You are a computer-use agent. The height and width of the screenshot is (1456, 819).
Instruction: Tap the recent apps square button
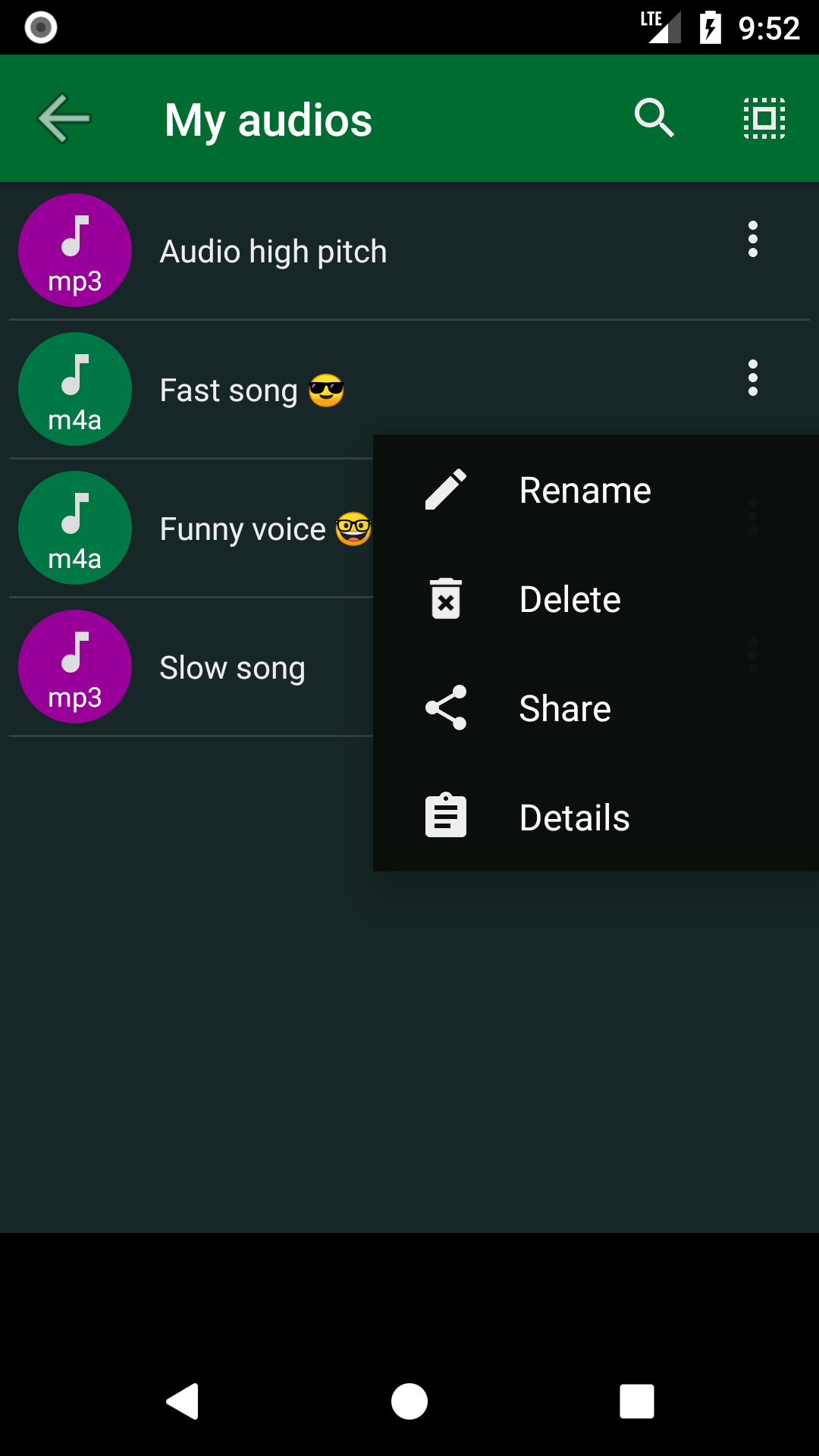point(637,1401)
